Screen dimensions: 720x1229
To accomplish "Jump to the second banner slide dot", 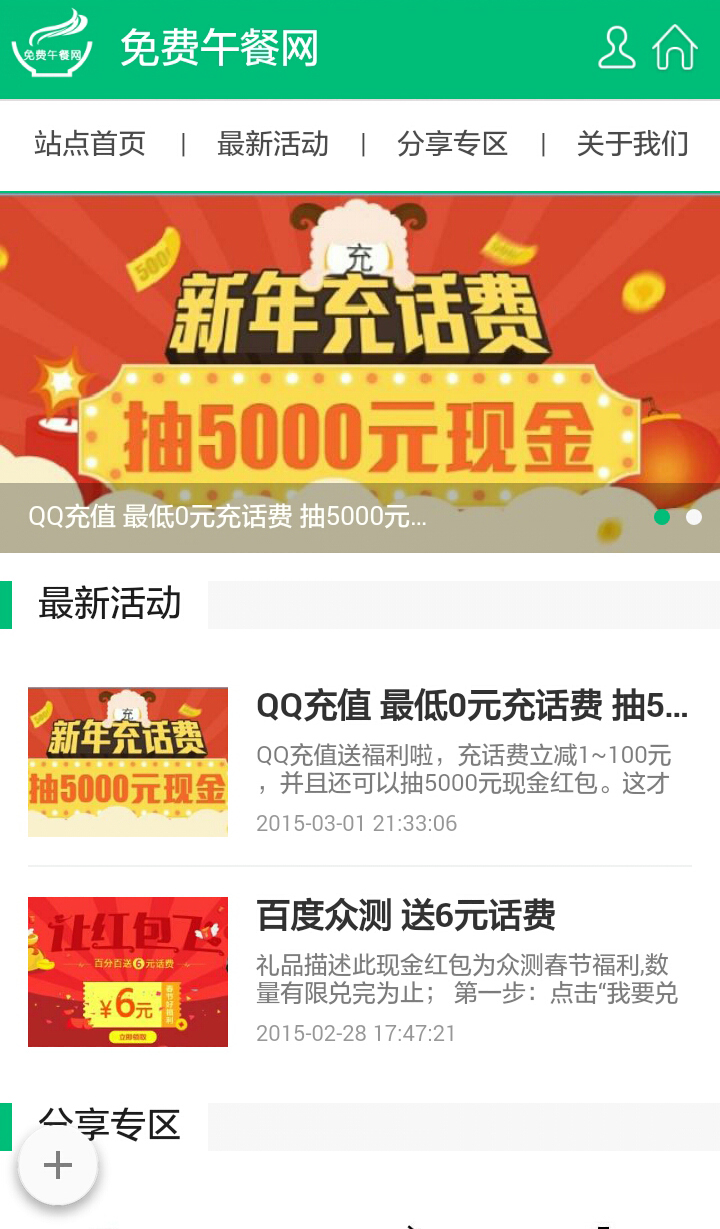I will pos(694,517).
